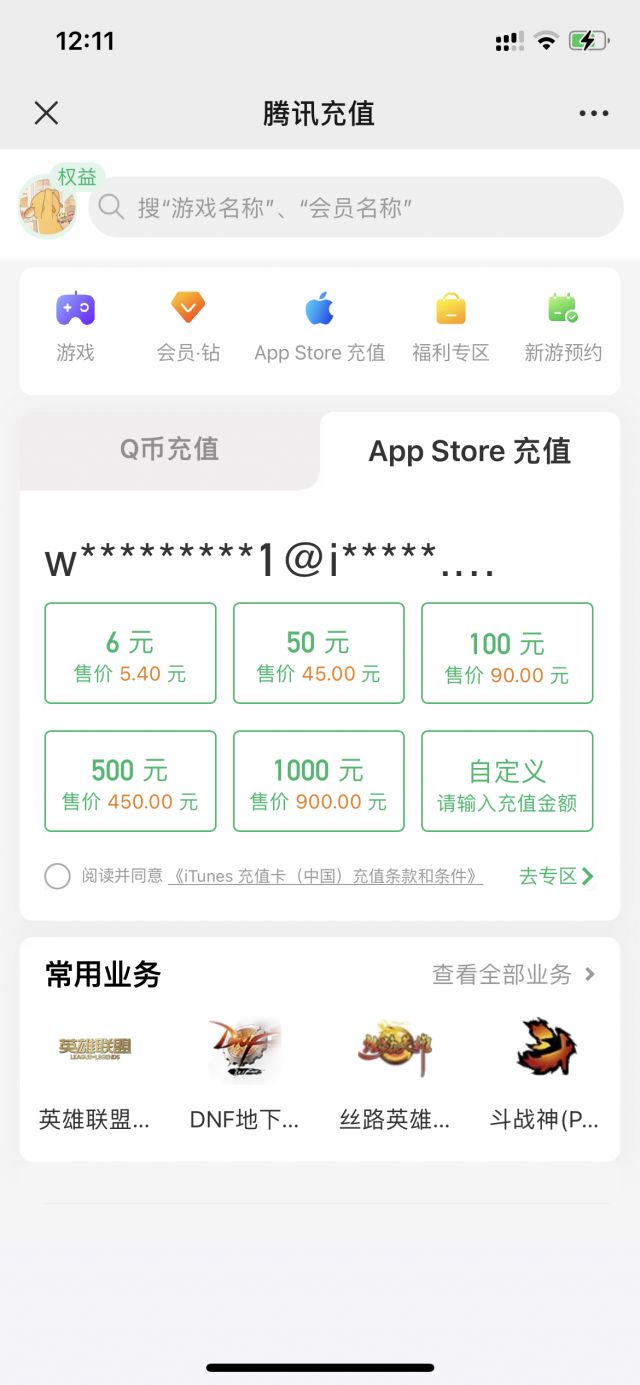The width and height of the screenshot is (640, 1385).
Task: Open the 会员·钻 category
Action: [188, 326]
